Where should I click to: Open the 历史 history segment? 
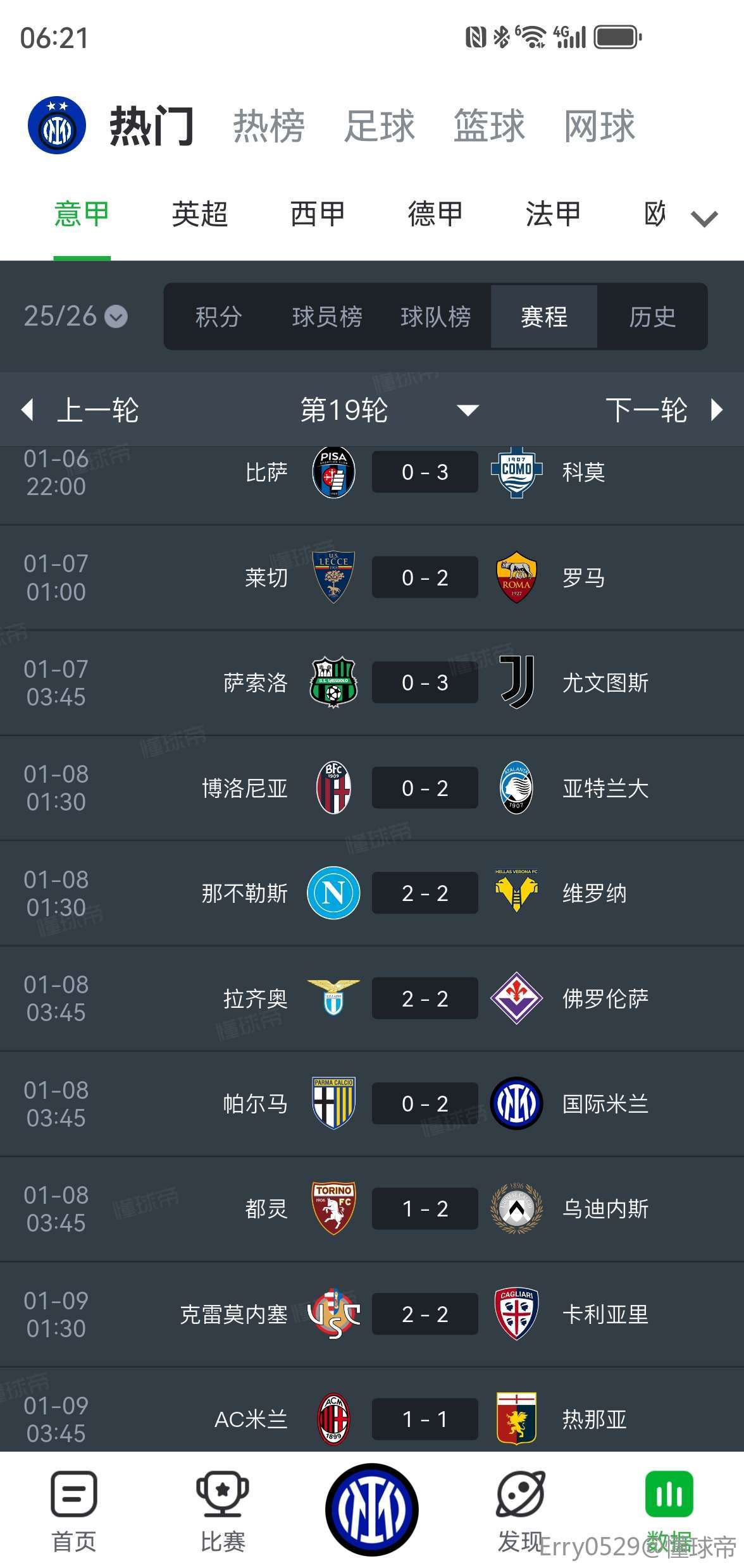click(652, 317)
